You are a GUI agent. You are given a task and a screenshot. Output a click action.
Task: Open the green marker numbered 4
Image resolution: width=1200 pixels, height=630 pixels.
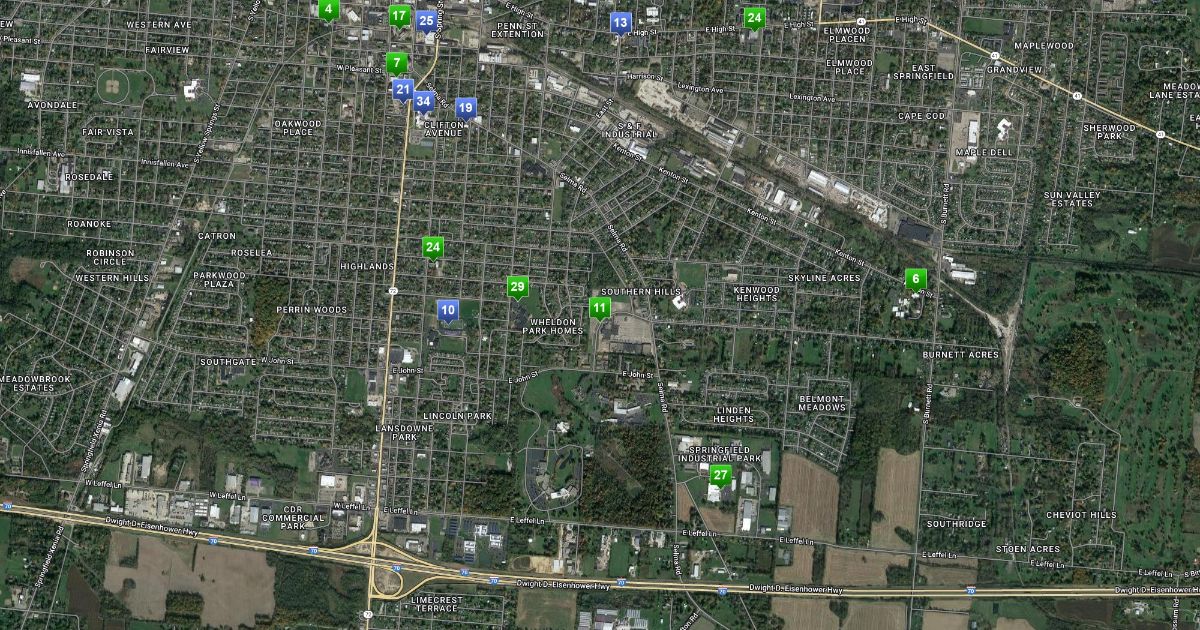327,9
